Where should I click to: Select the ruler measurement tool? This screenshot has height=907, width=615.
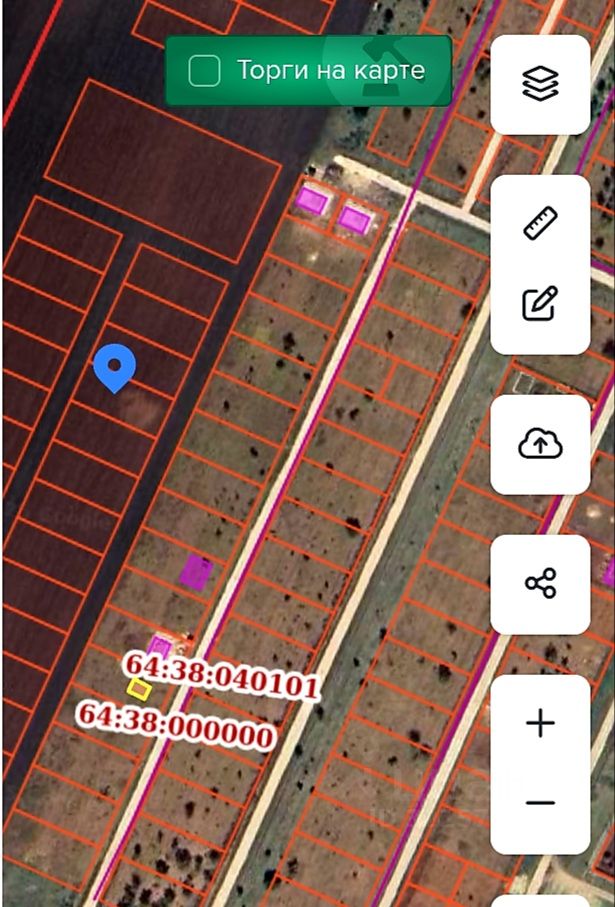[x=540, y=222]
